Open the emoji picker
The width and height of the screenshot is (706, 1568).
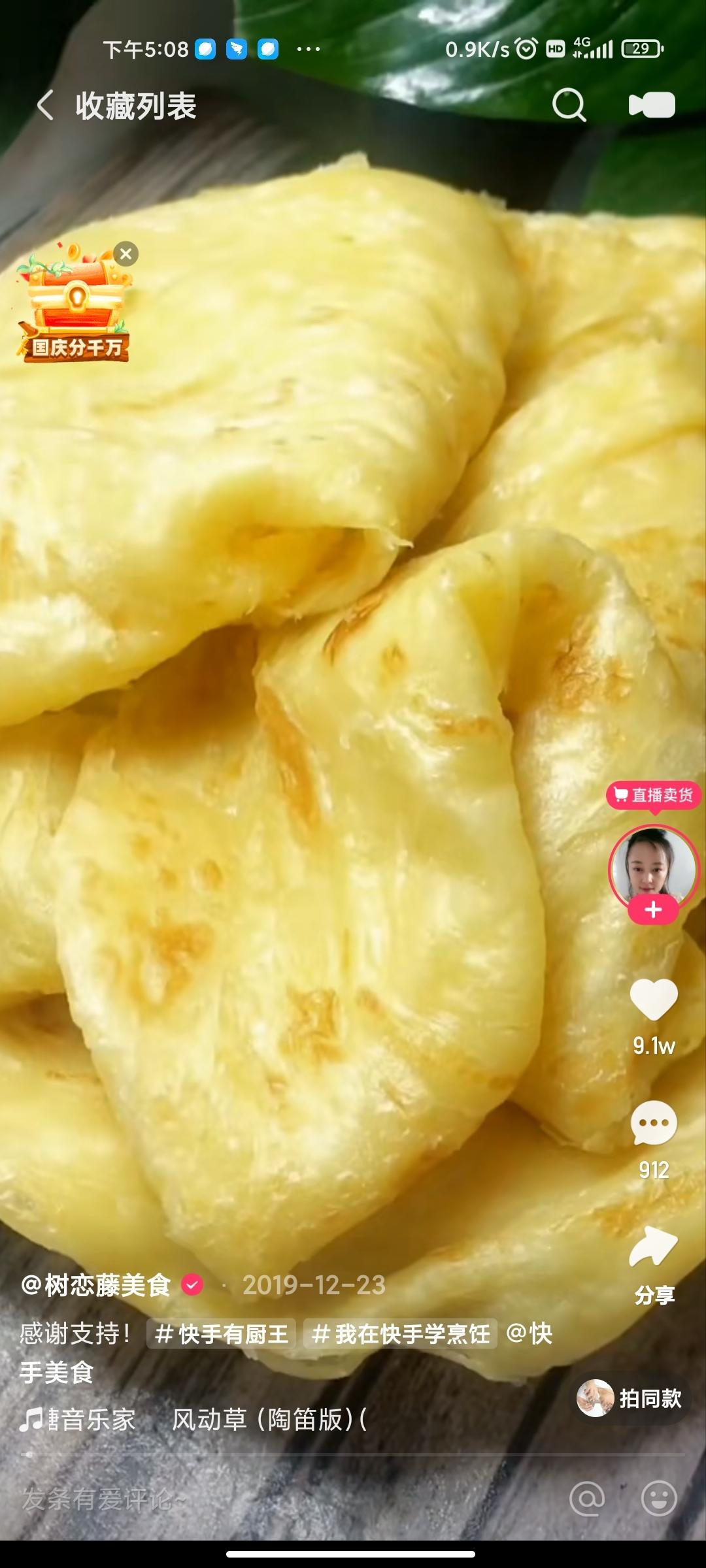(658, 1498)
